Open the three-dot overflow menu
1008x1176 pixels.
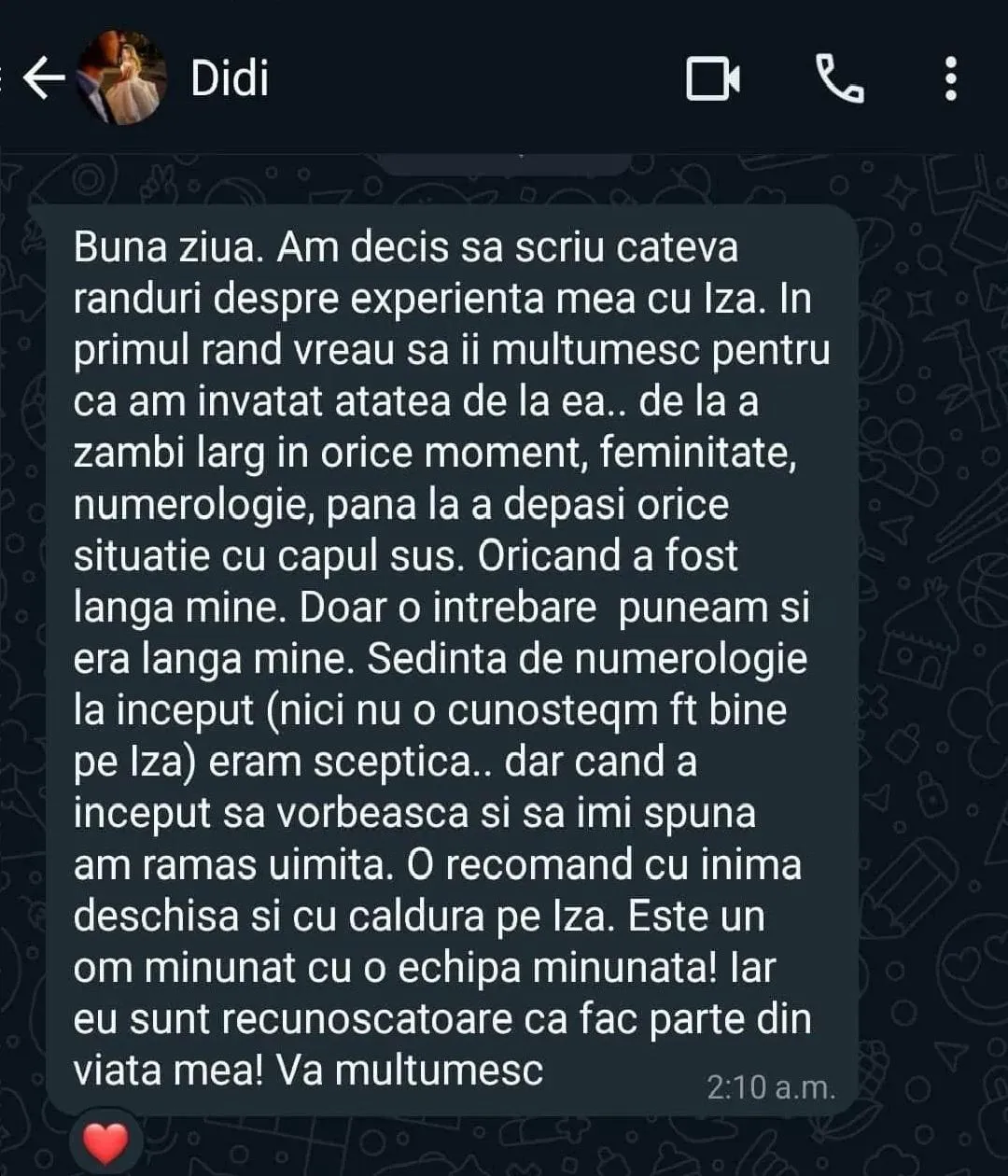coord(950,78)
